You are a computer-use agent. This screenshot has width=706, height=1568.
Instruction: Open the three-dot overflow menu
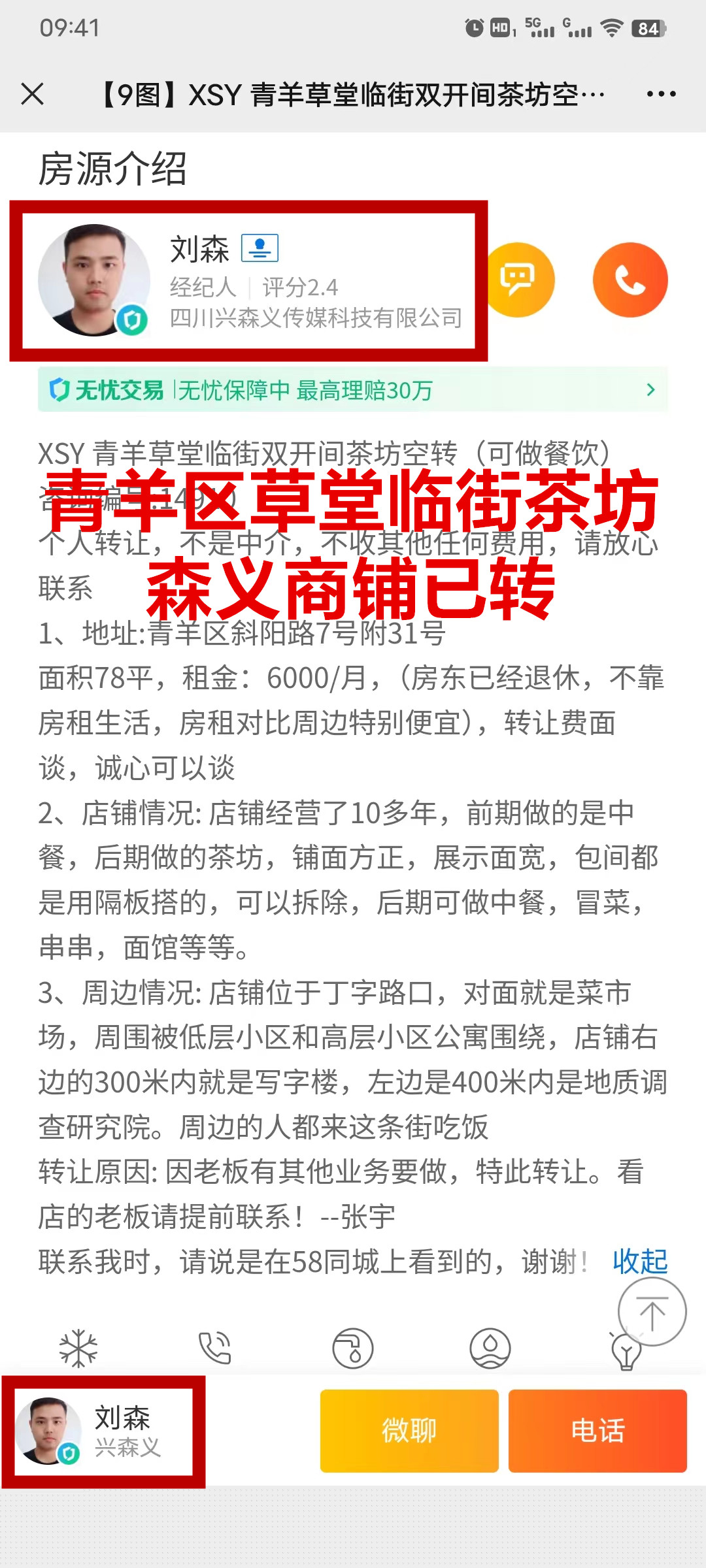[x=661, y=94]
